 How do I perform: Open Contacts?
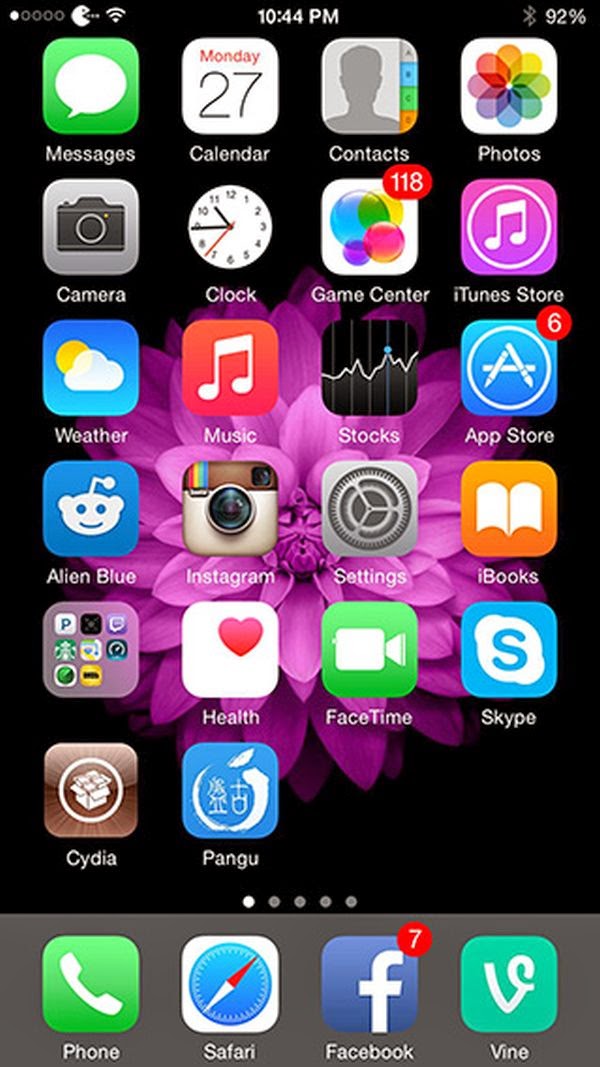click(x=369, y=86)
